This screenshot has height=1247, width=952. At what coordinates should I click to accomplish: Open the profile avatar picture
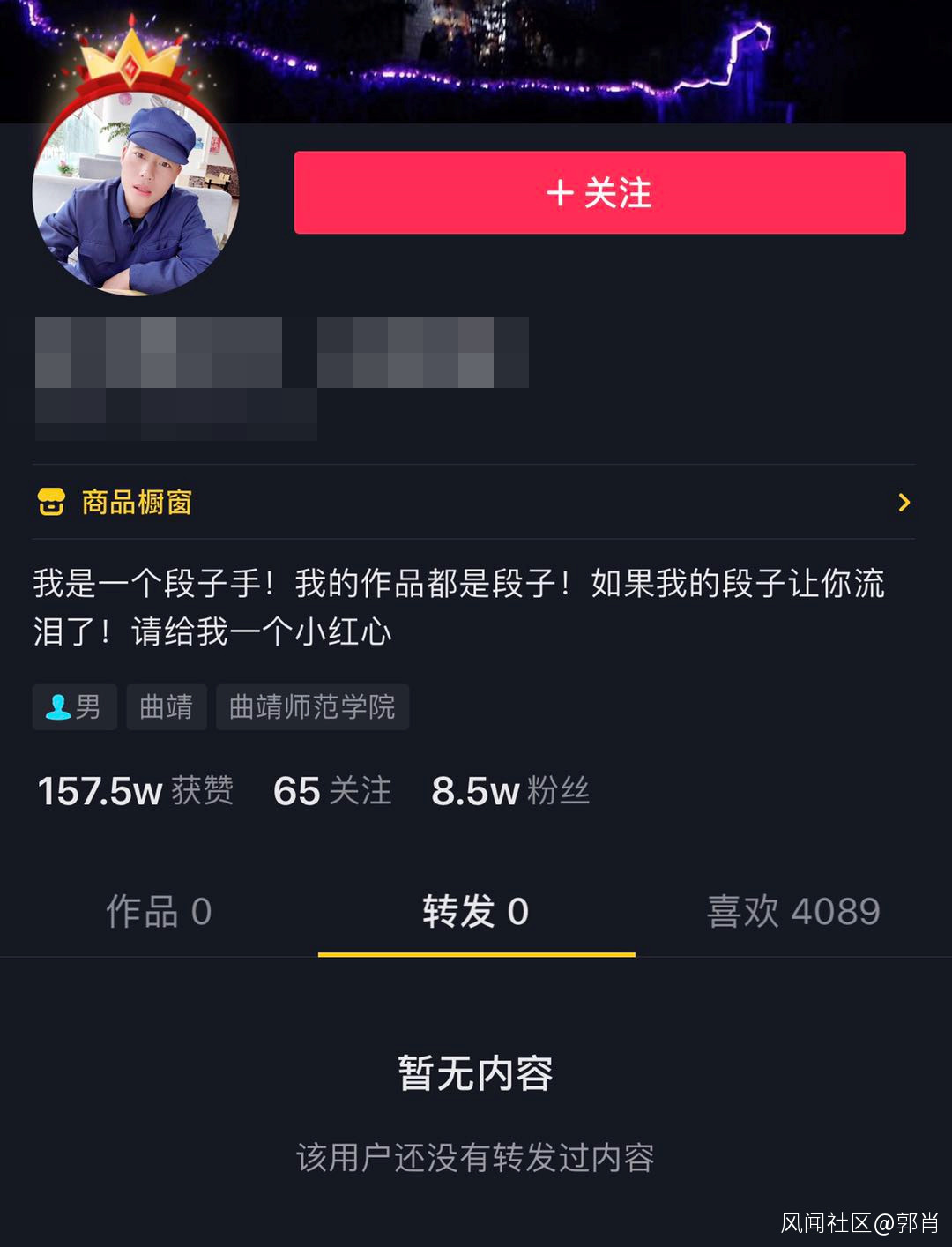click(x=135, y=194)
